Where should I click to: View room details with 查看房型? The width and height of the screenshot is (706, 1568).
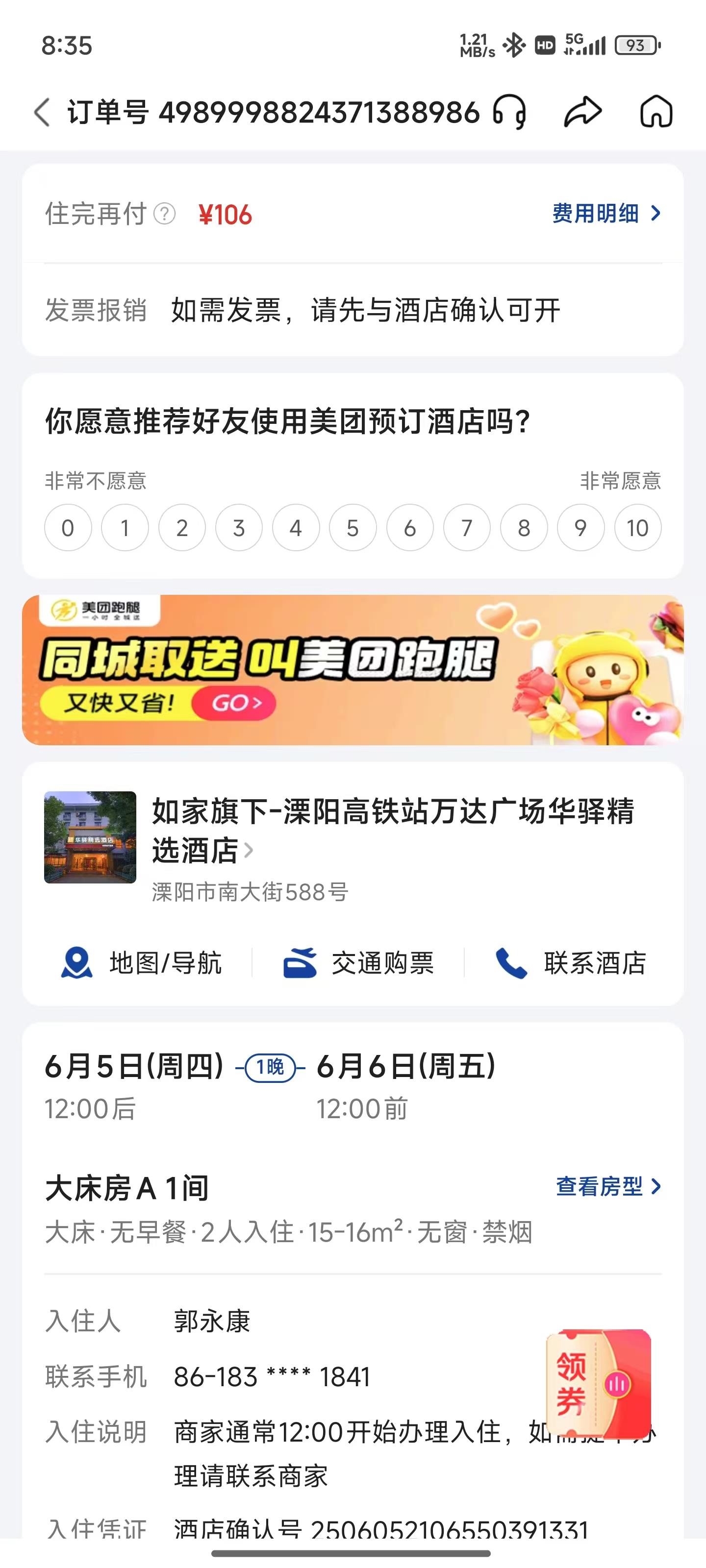point(608,1186)
